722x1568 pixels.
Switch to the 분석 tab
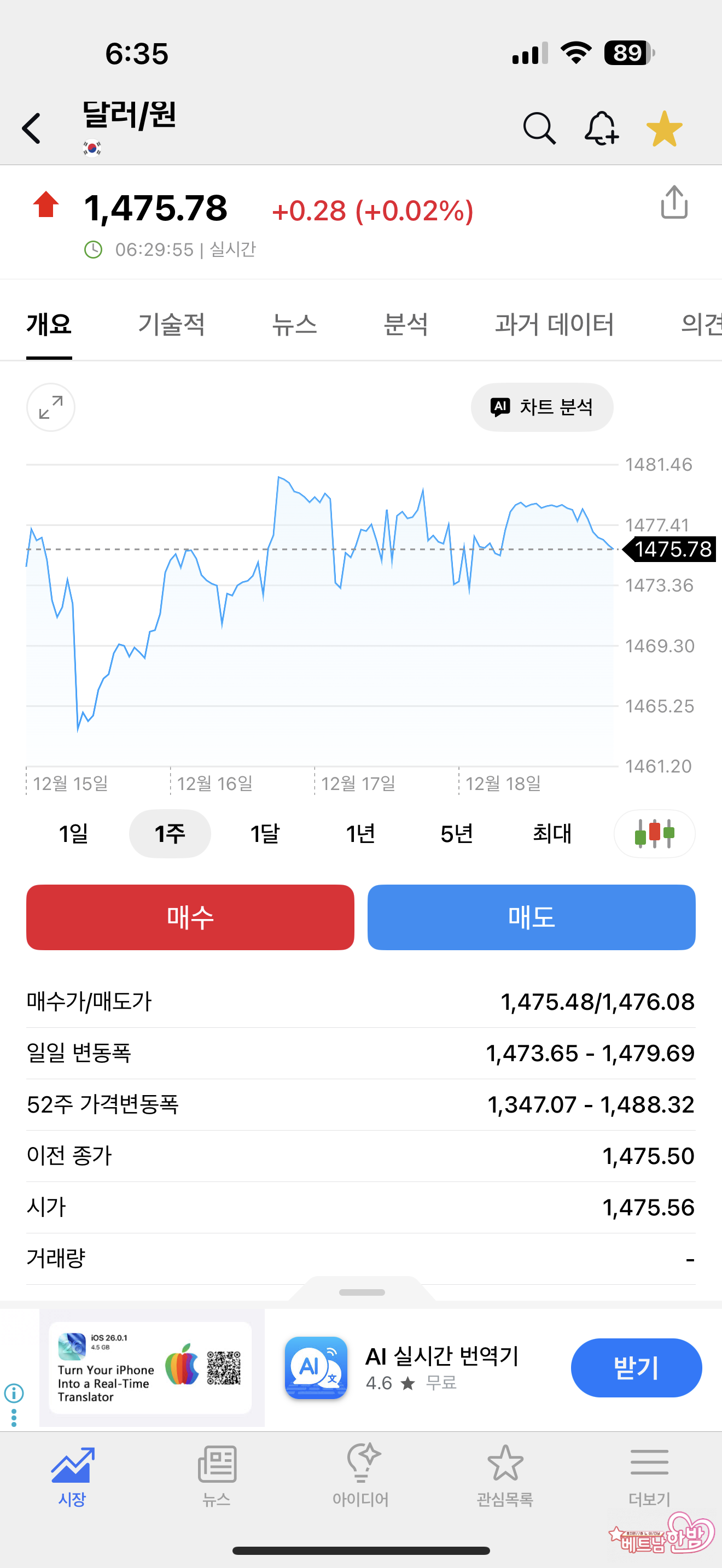point(405,324)
